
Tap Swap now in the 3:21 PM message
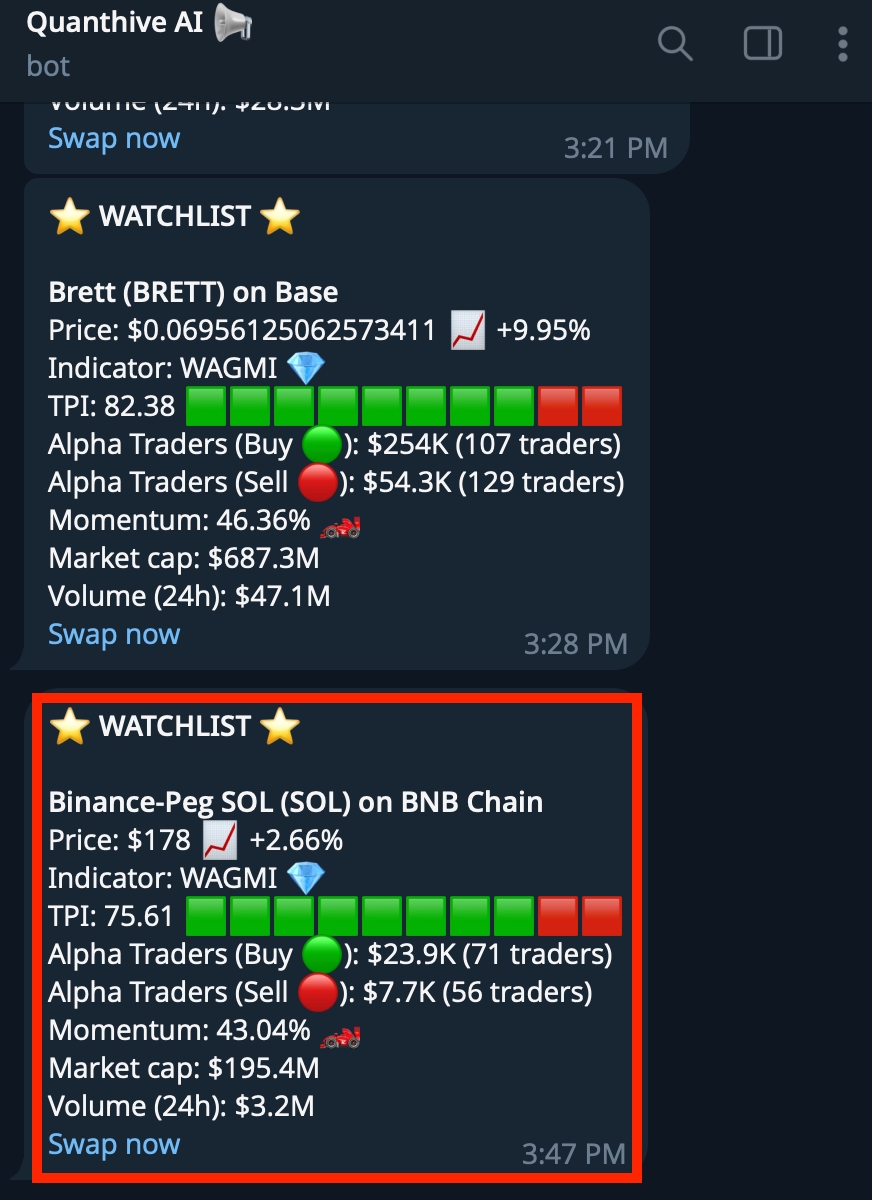tap(114, 138)
